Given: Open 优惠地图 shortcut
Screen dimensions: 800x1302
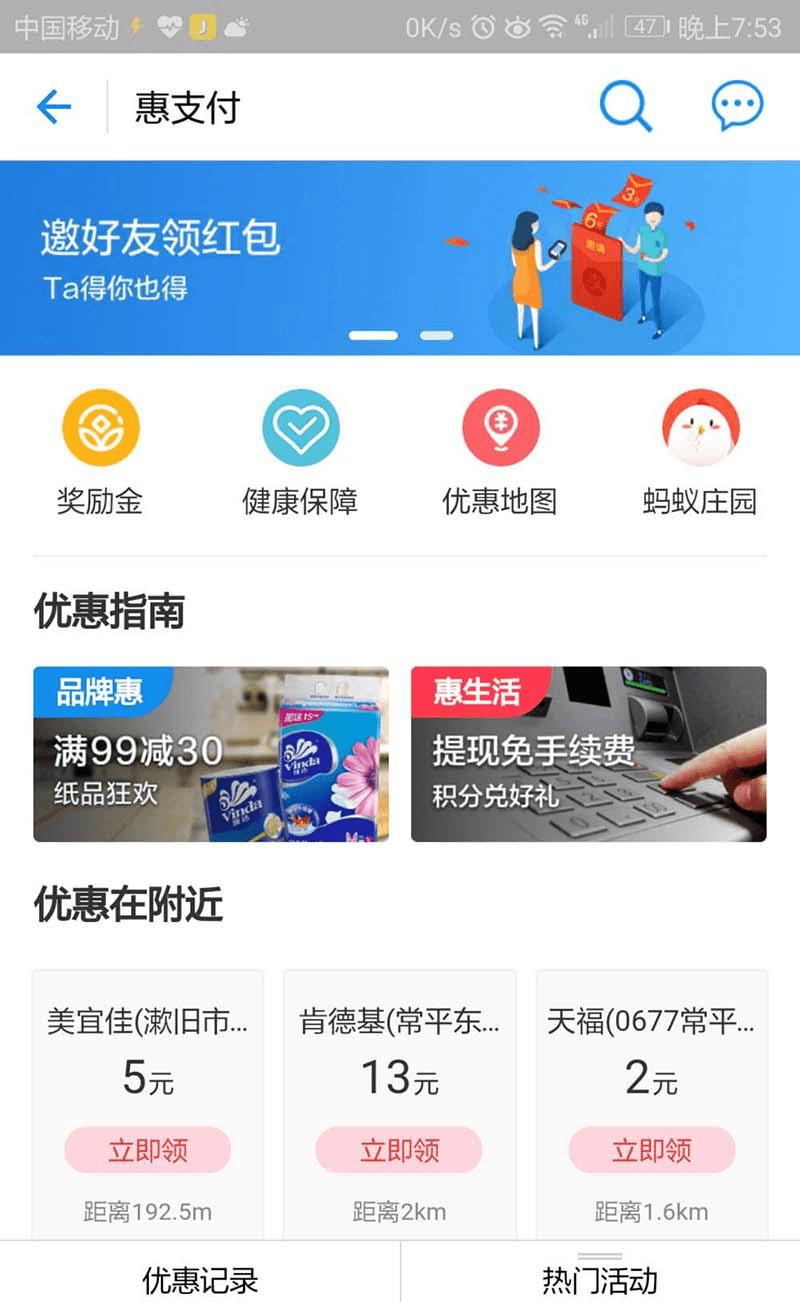Looking at the screenshot, I should [500, 452].
